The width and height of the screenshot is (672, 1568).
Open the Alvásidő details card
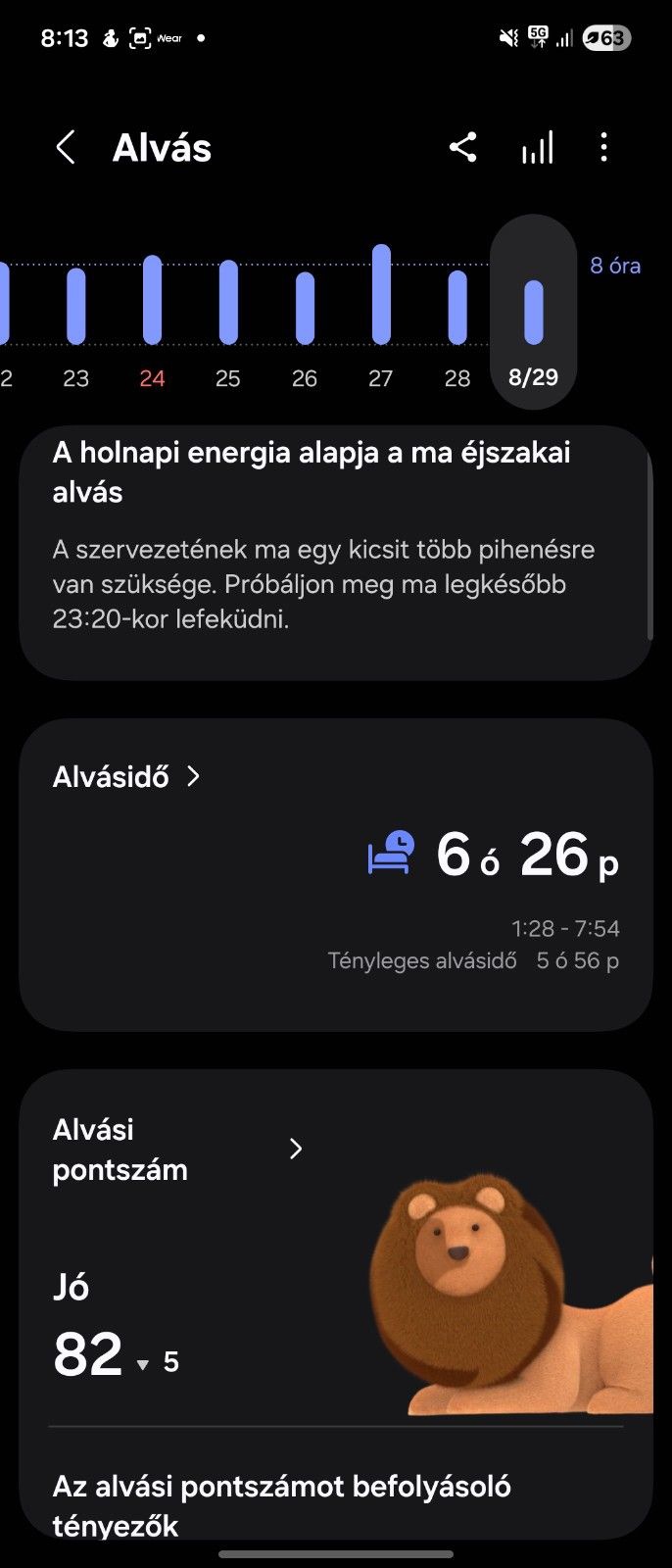coord(125,777)
